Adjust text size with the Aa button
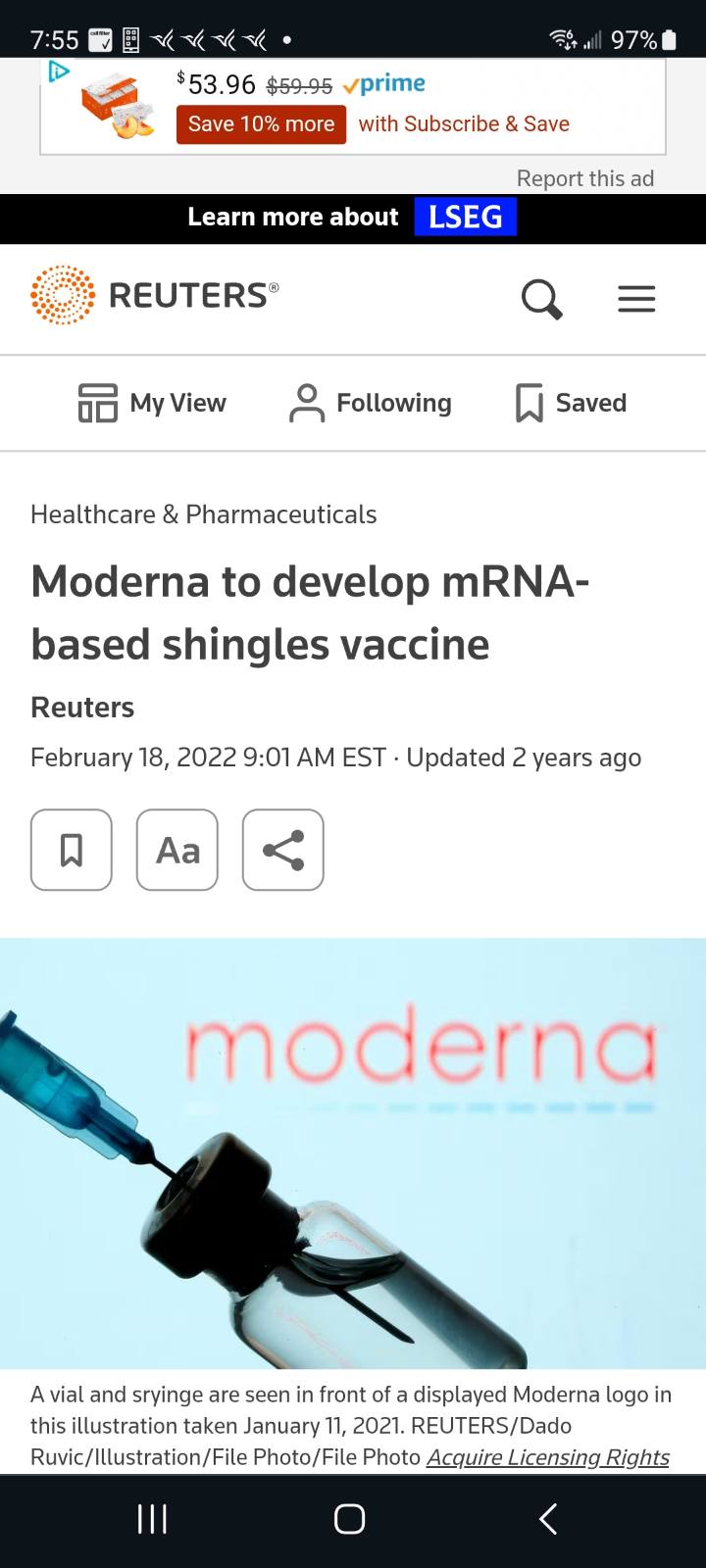Image resolution: width=706 pixels, height=1568 pixels. 177,850
